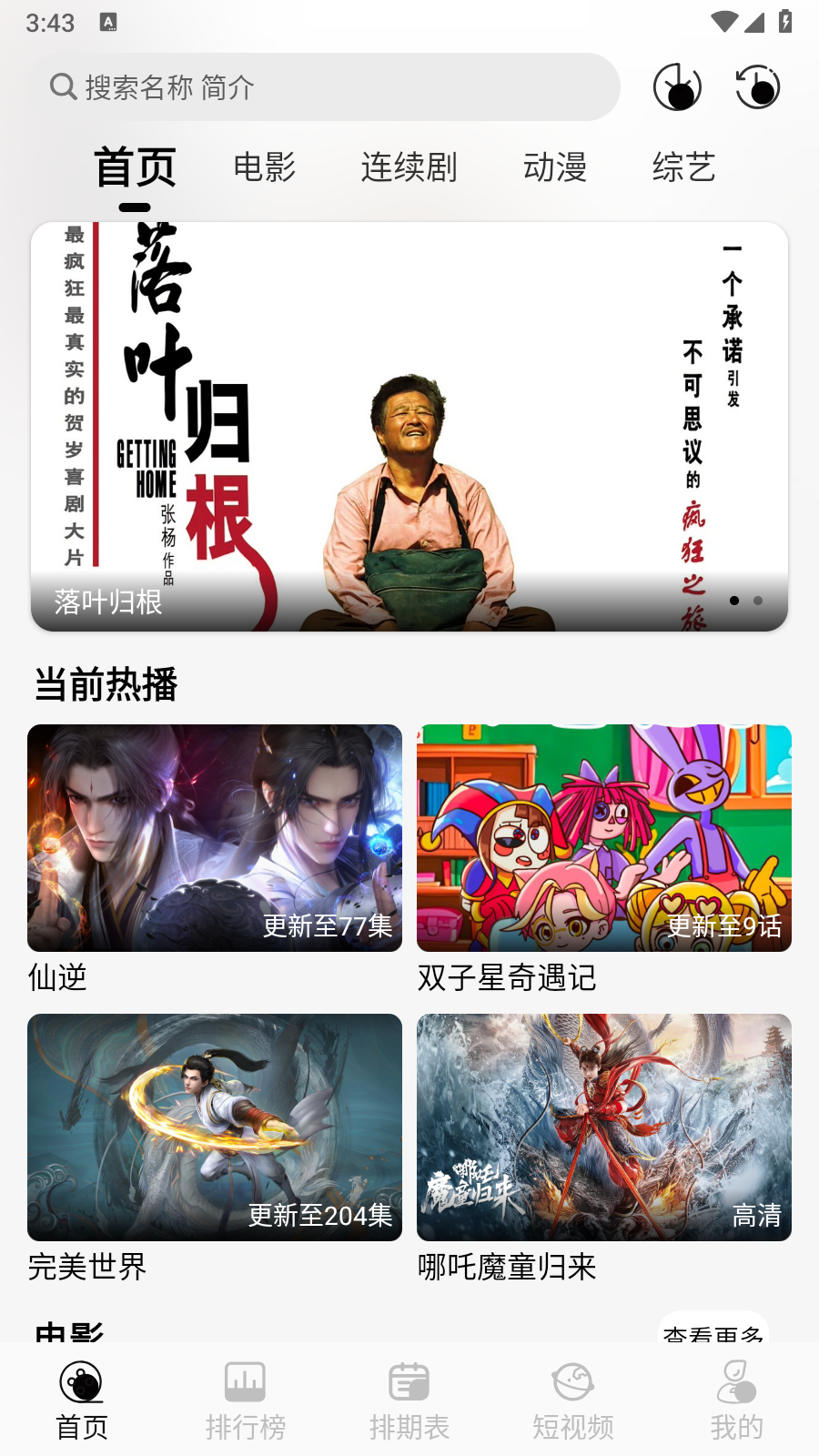
Task: Switch to the 连续剧 tab
Action: tap(409, 167)
